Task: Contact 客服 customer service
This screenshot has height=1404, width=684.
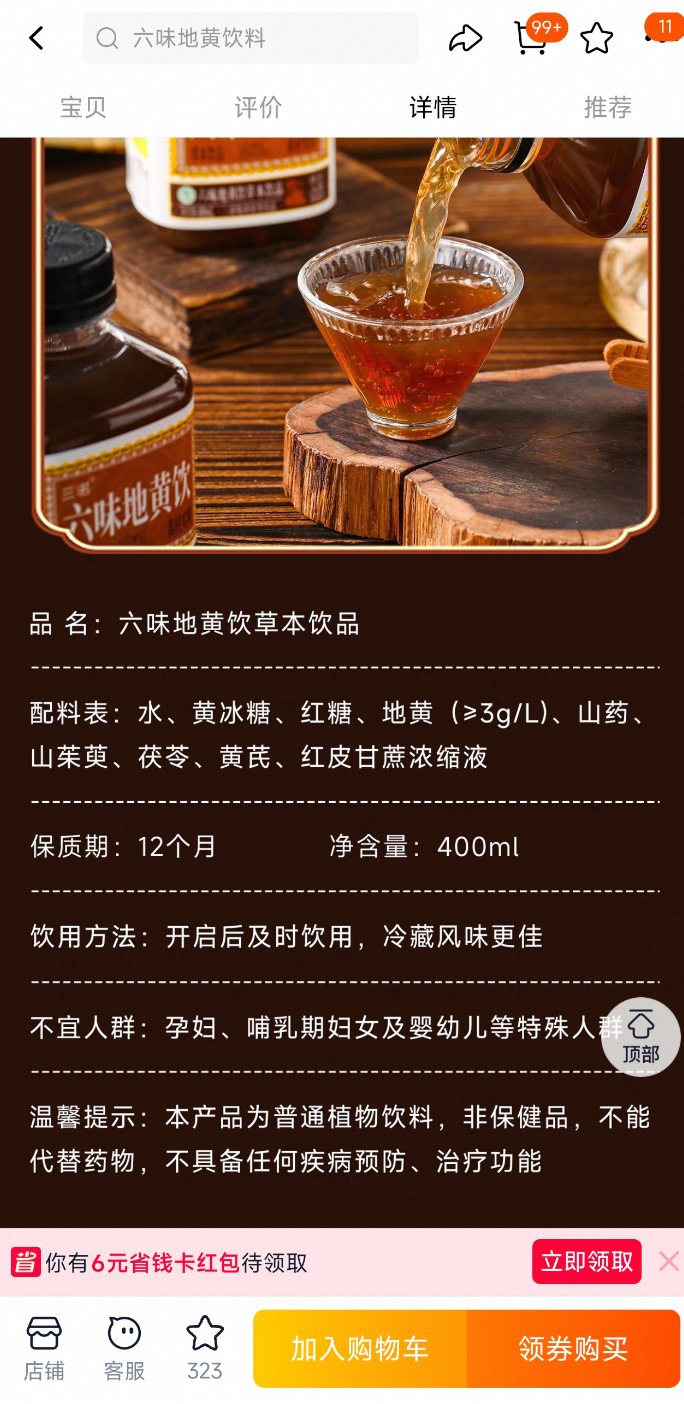Action: pyautogui.click(x=124, y=1348)
